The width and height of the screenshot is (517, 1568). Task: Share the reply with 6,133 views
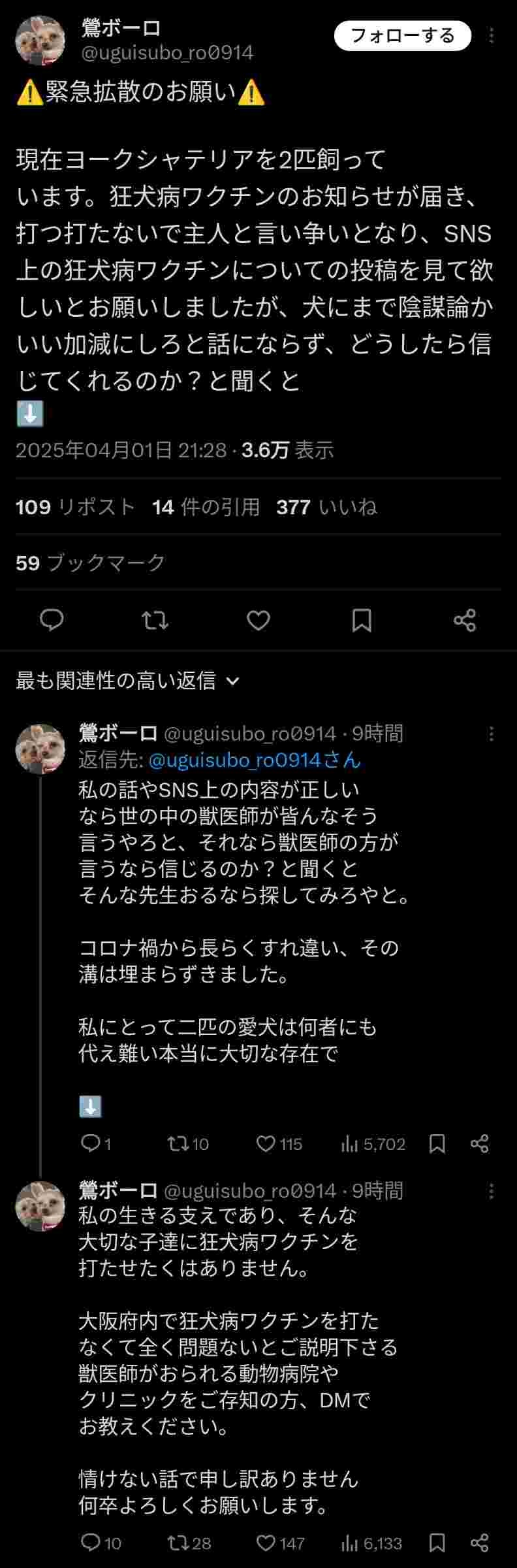point(480,1543)
